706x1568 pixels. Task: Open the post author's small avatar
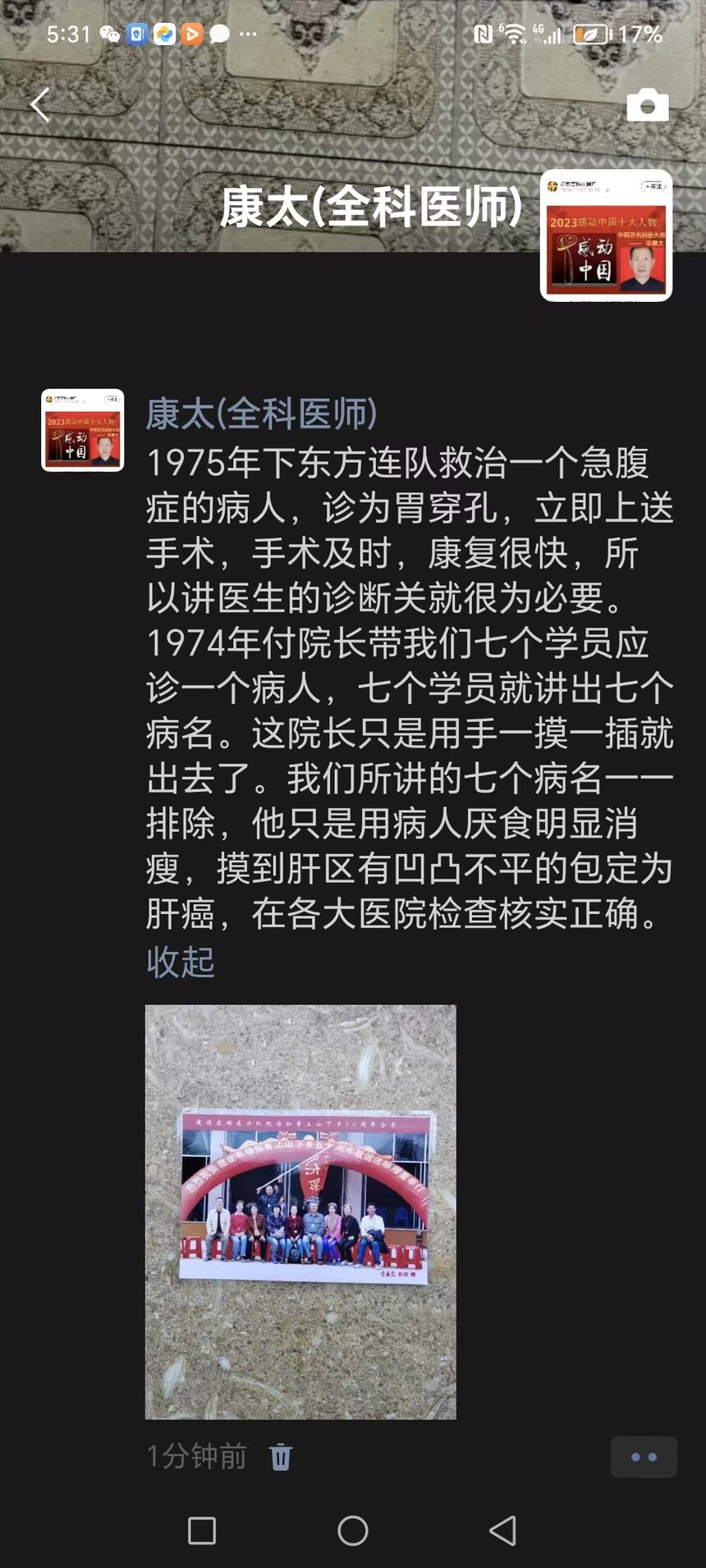click(83, 430)
